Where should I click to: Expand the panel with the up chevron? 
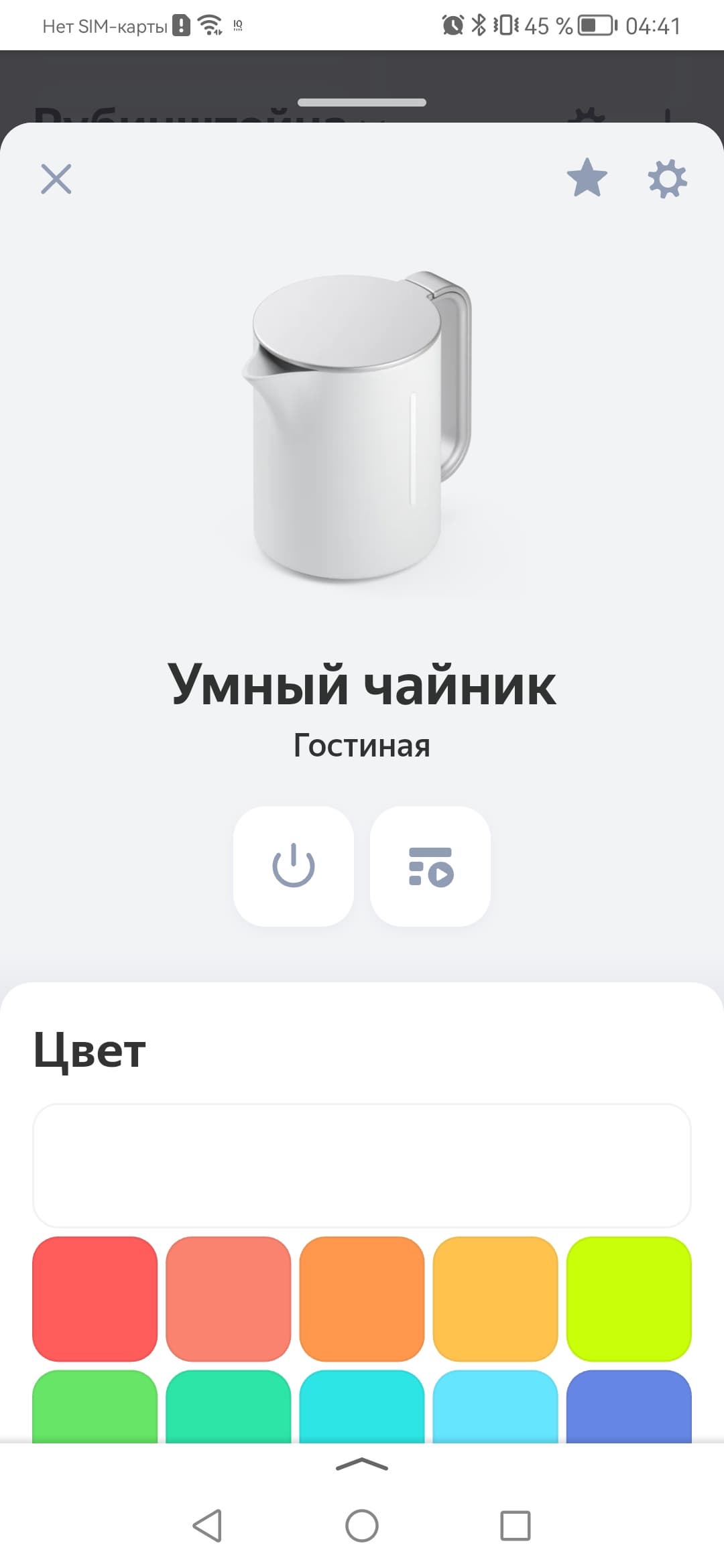coord(362,1464)
